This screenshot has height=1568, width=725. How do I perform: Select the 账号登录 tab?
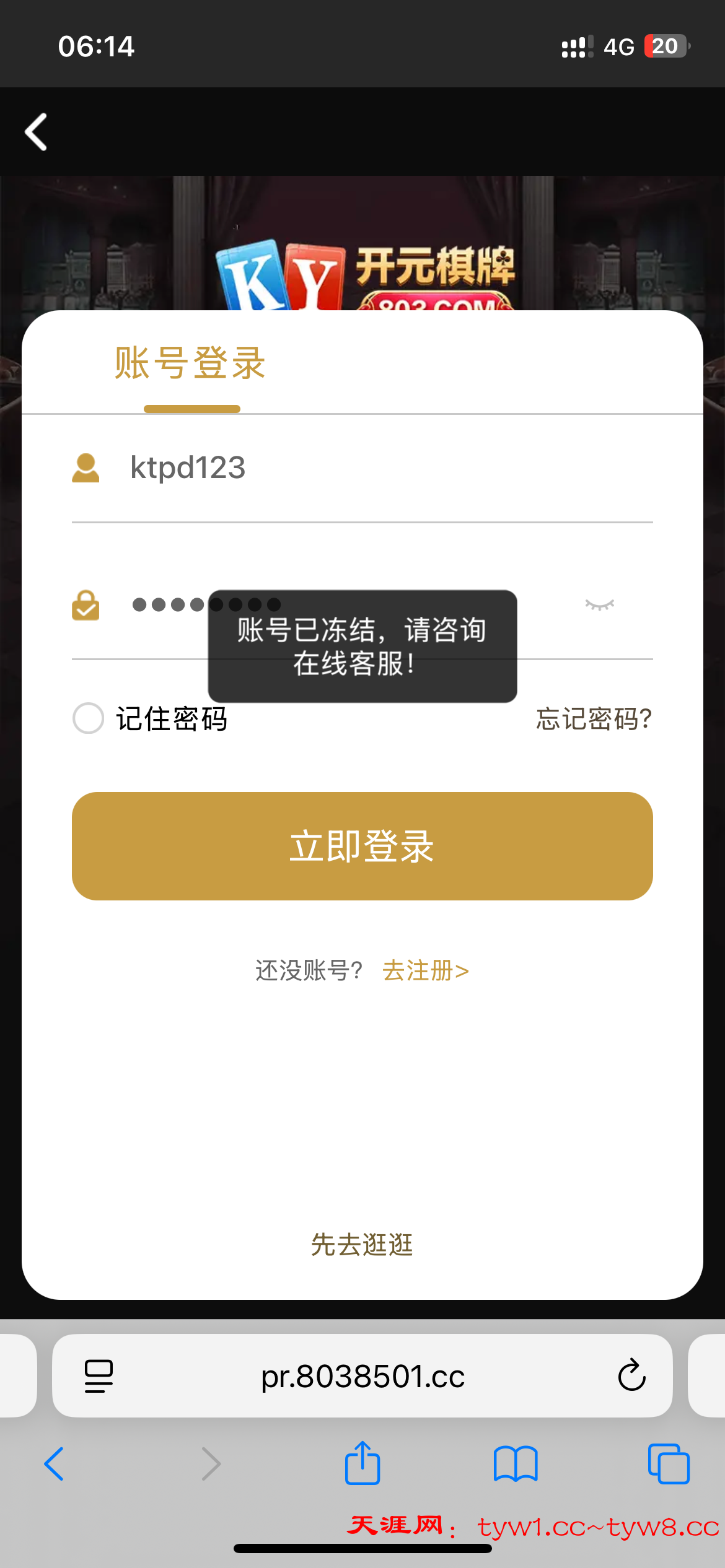point(190,364)
